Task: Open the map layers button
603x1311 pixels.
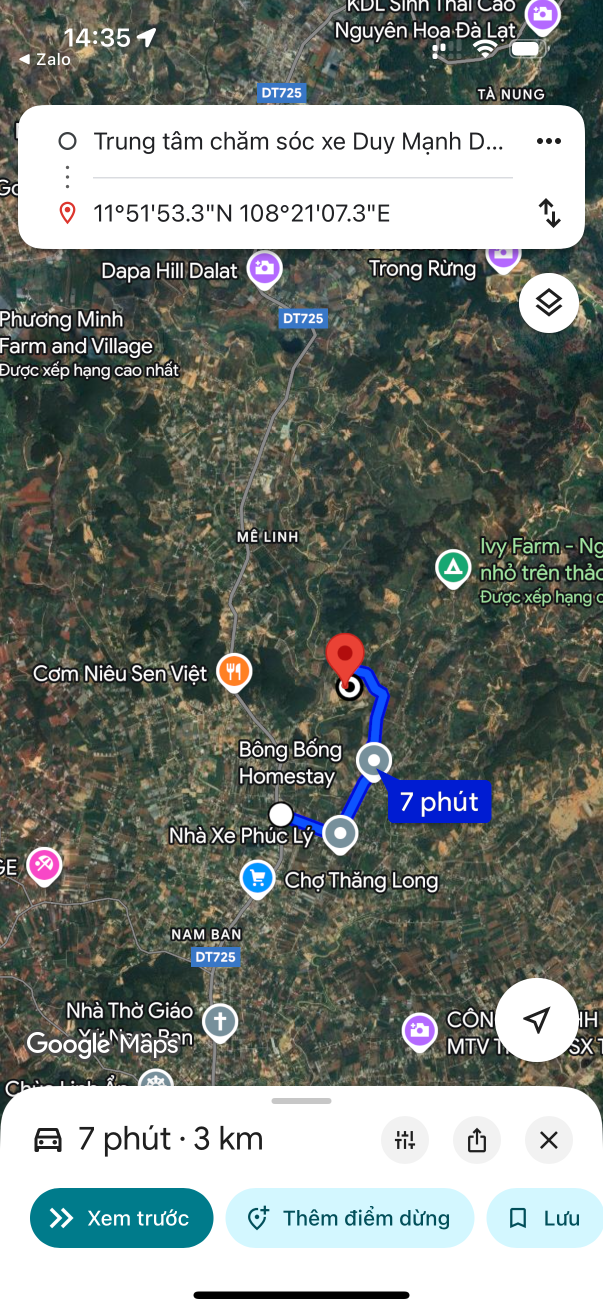Action: click(x=549, y=302)
